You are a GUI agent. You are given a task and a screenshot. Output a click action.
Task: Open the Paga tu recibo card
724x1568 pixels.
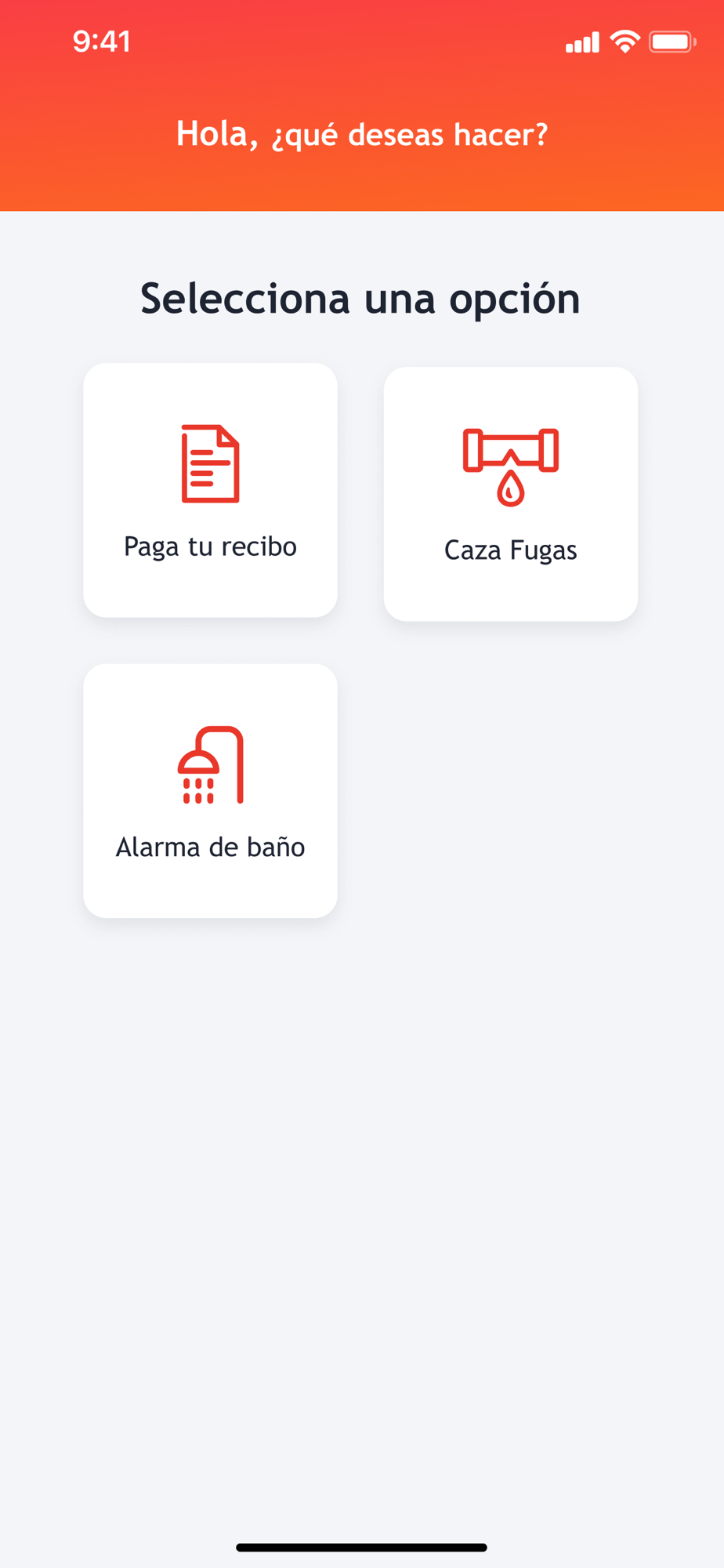click(210, 490)
